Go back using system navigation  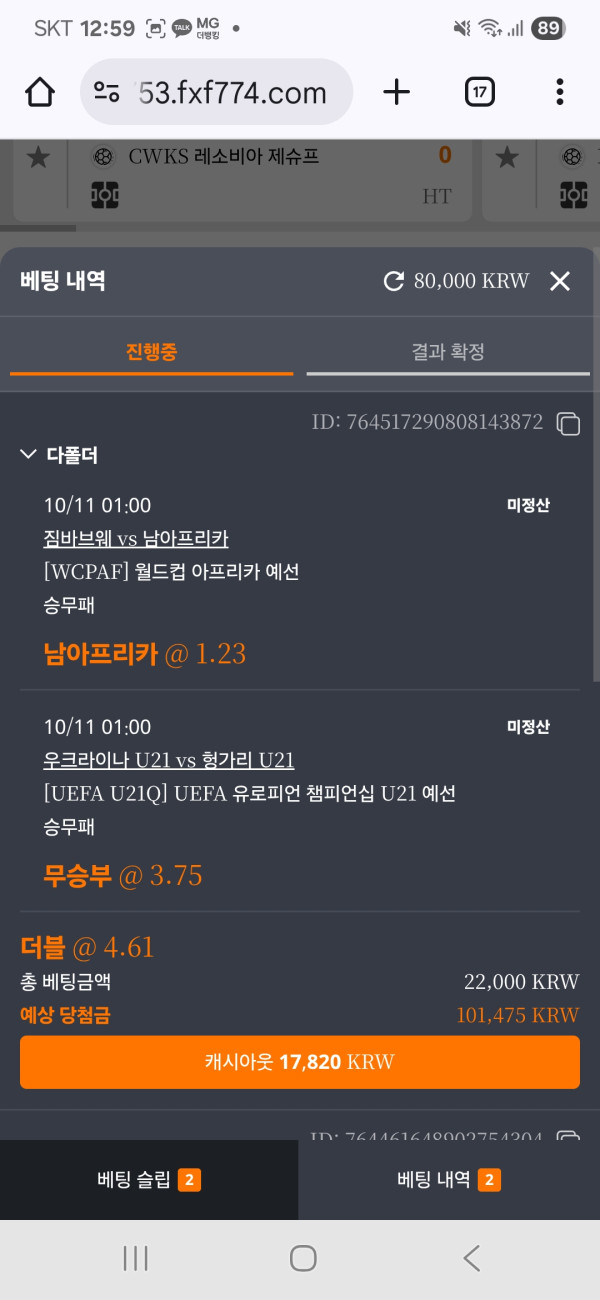click(472, 1258)
